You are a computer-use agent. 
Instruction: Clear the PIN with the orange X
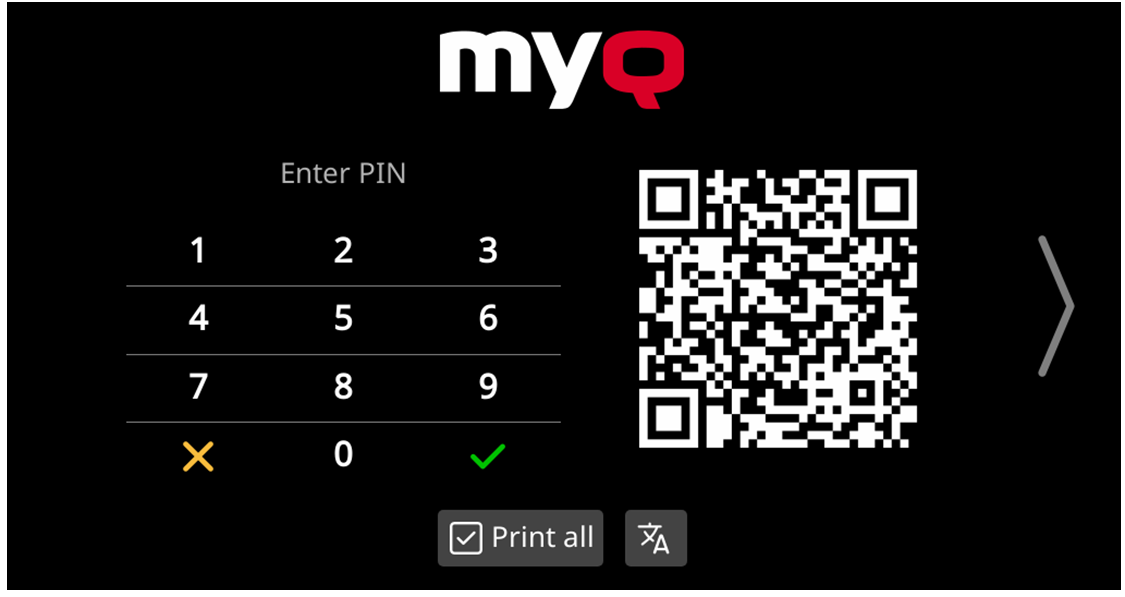(198, 457)
